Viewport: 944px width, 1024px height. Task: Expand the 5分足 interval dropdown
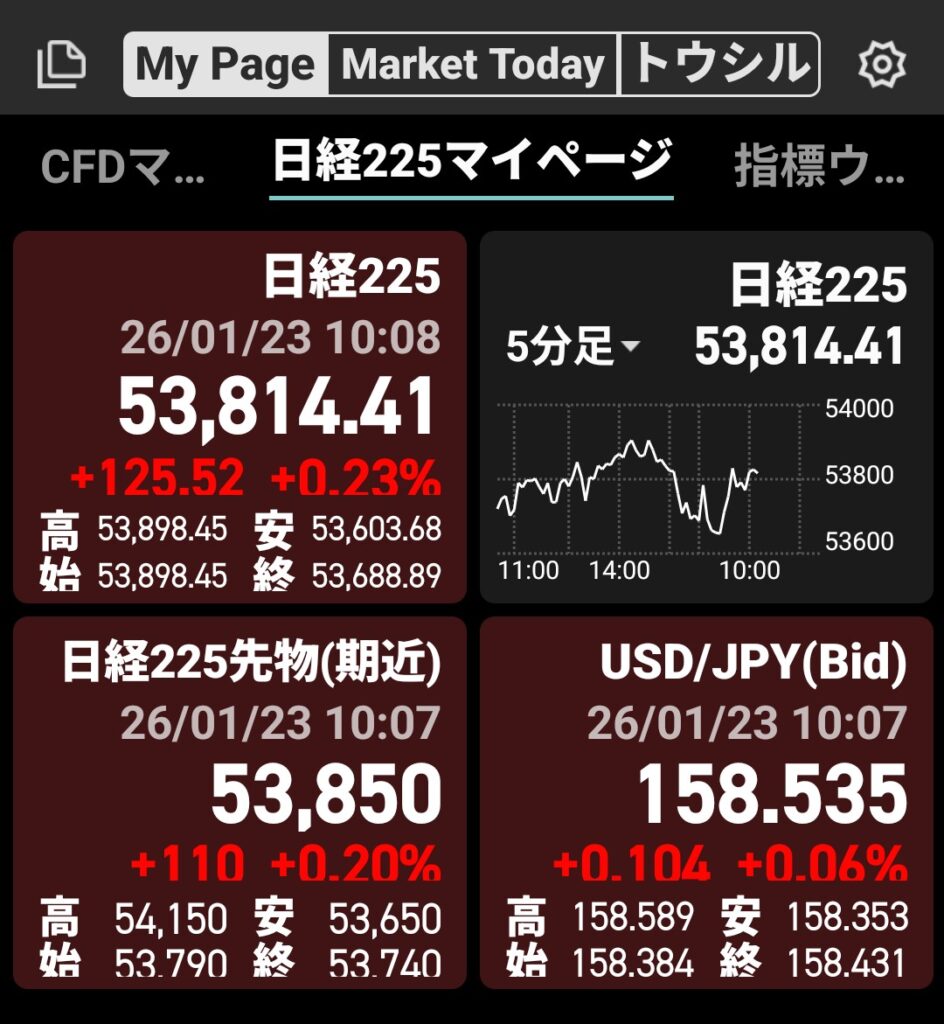coord(573,348)
